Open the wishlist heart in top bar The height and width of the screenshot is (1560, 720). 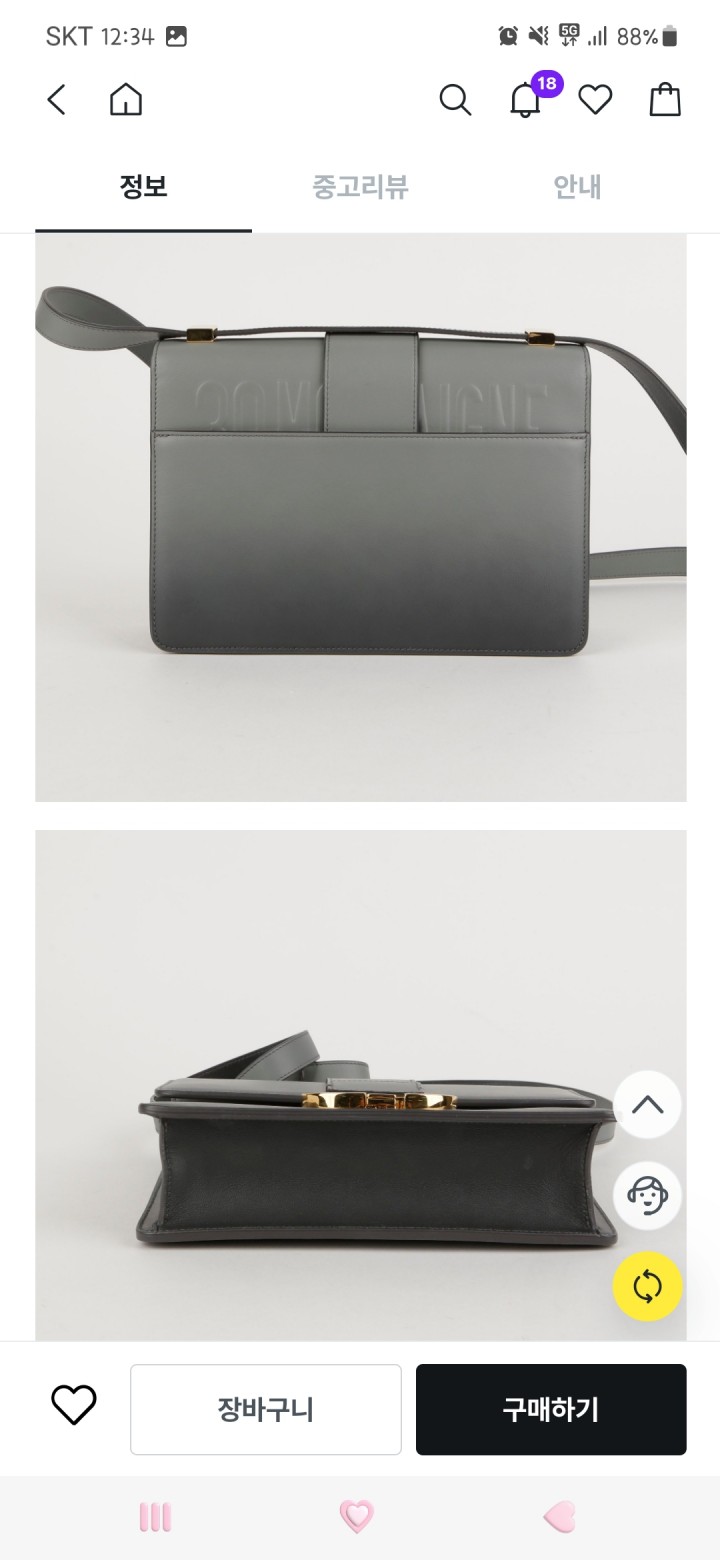tap(595, 100)
